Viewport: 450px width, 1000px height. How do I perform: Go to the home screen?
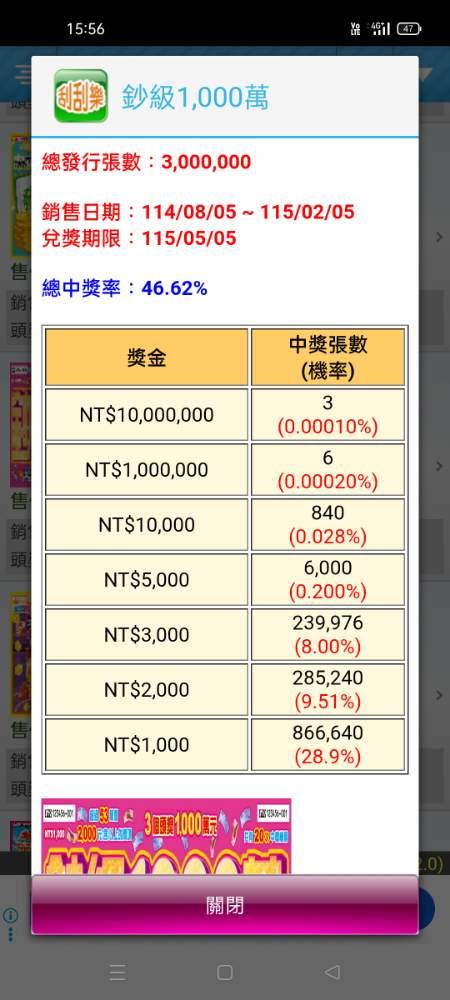pyautogui.click(x=224, y=972)
